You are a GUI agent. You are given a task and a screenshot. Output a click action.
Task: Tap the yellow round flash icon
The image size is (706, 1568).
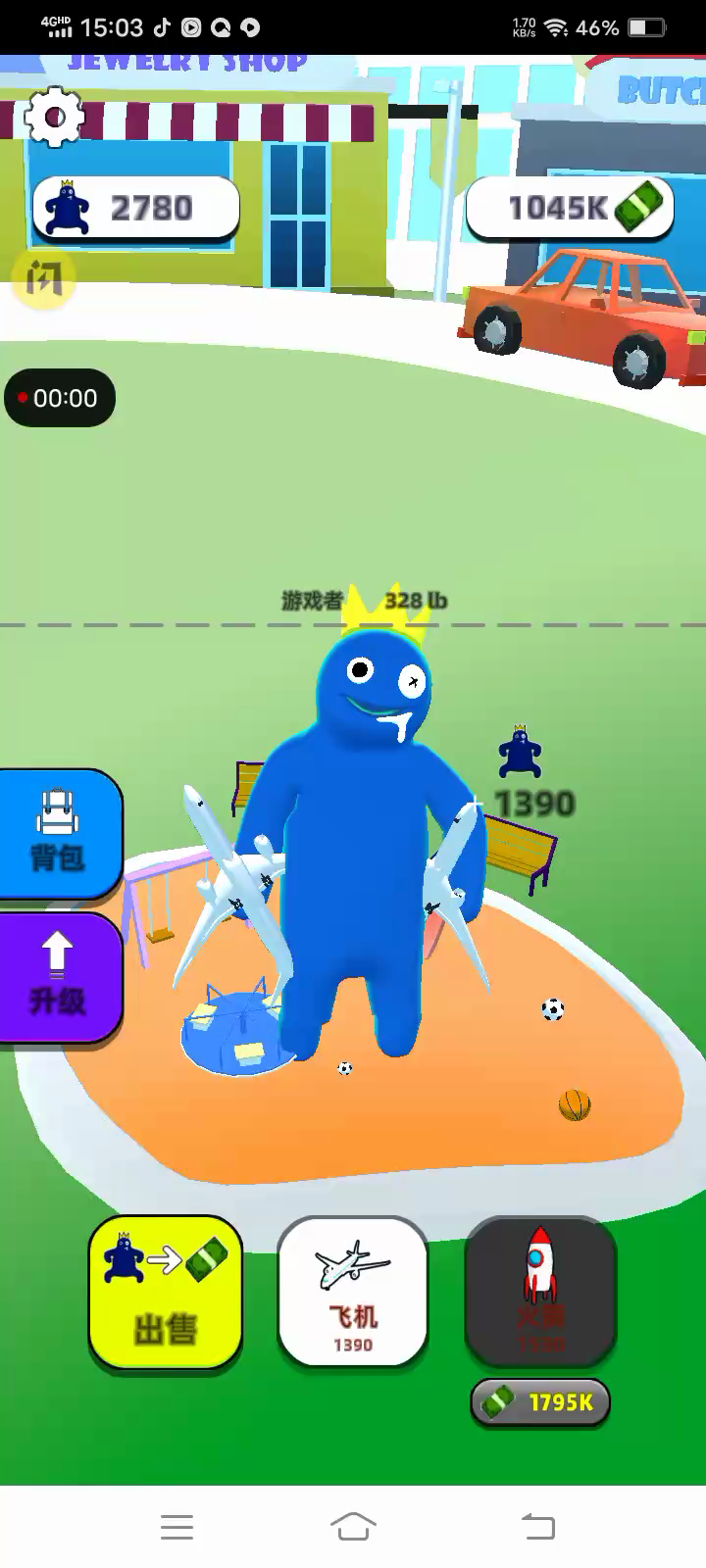[x=43, y=278]
